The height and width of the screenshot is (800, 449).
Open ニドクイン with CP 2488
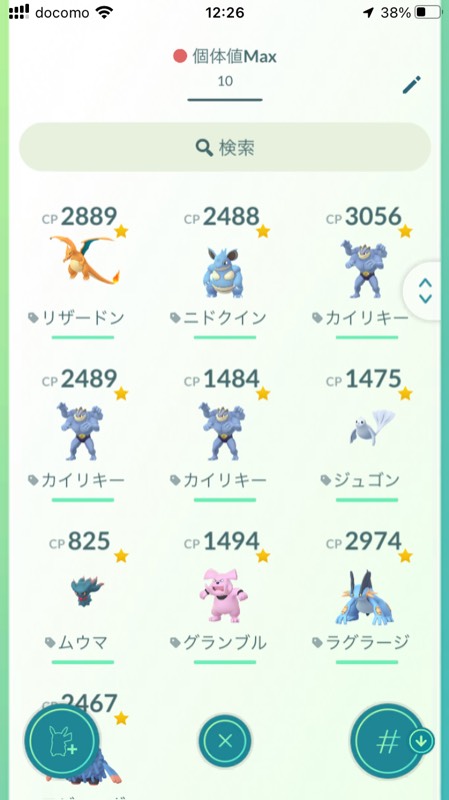point(225,271)
